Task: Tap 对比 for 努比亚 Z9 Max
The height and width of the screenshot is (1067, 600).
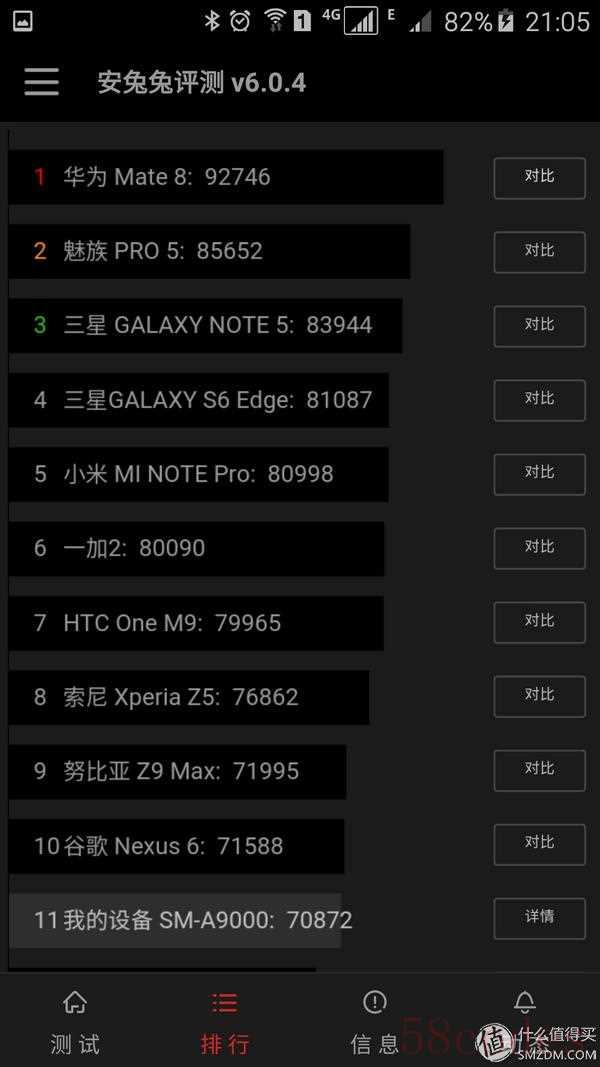Action: (x=539, y=770)
